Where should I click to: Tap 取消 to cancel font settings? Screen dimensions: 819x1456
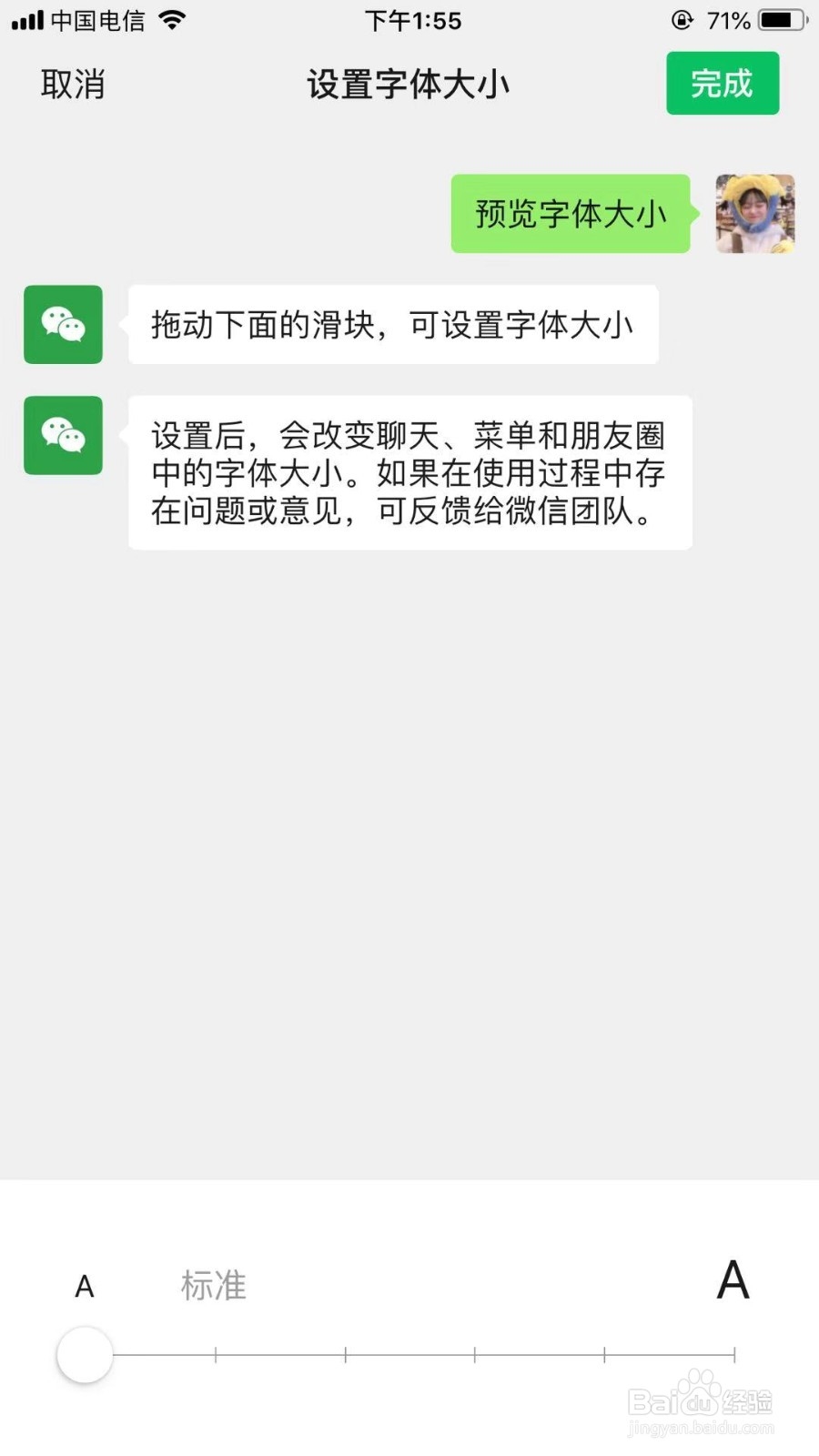coord(73,84)
